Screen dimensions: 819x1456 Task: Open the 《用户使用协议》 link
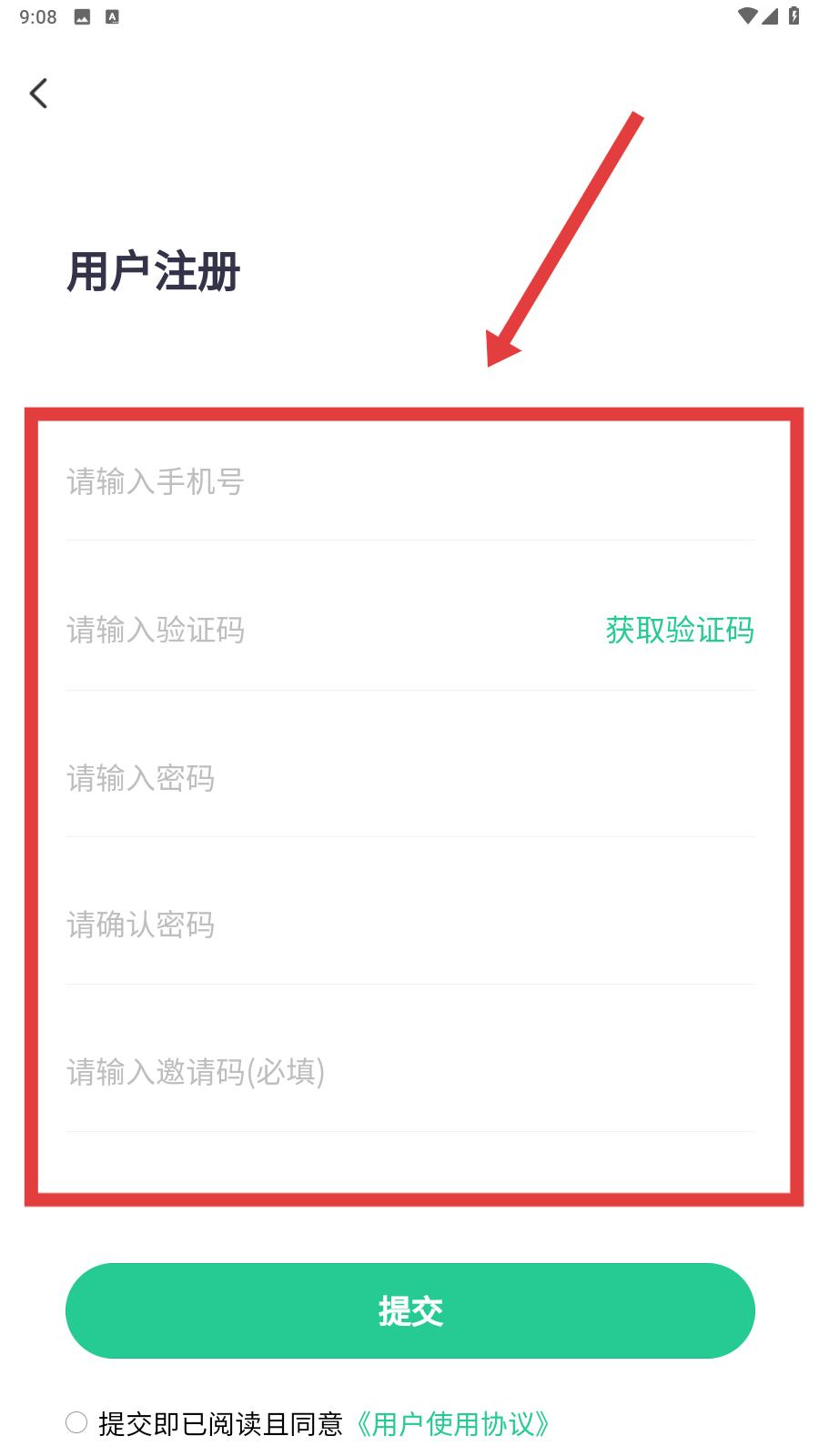click(452, 1423)
